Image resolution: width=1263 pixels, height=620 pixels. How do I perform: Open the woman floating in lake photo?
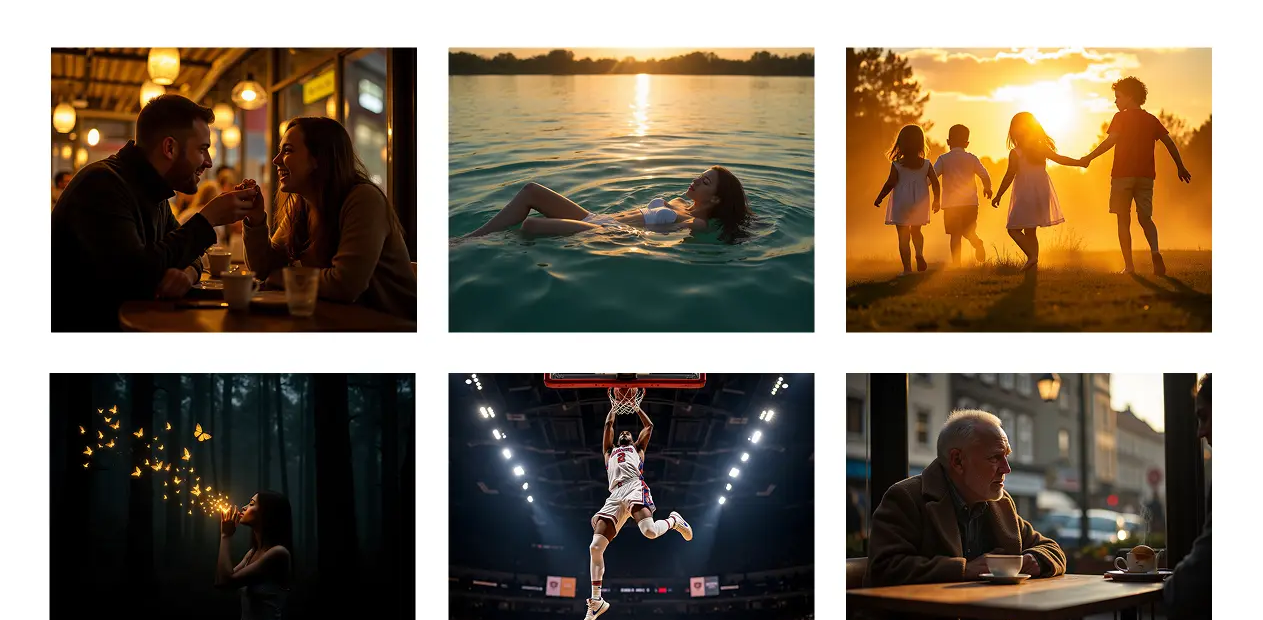coord(630,189)
